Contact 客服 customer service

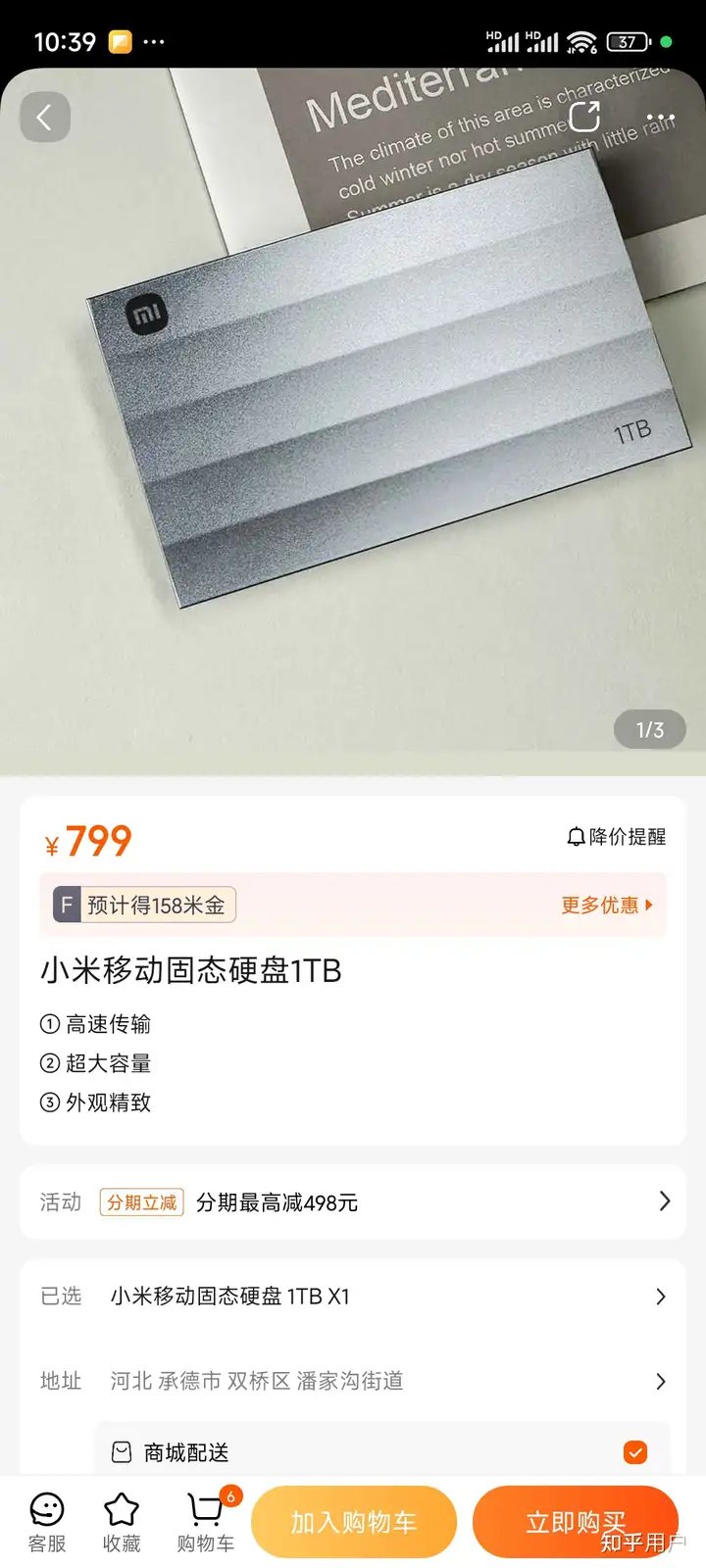coord(47,1522)
